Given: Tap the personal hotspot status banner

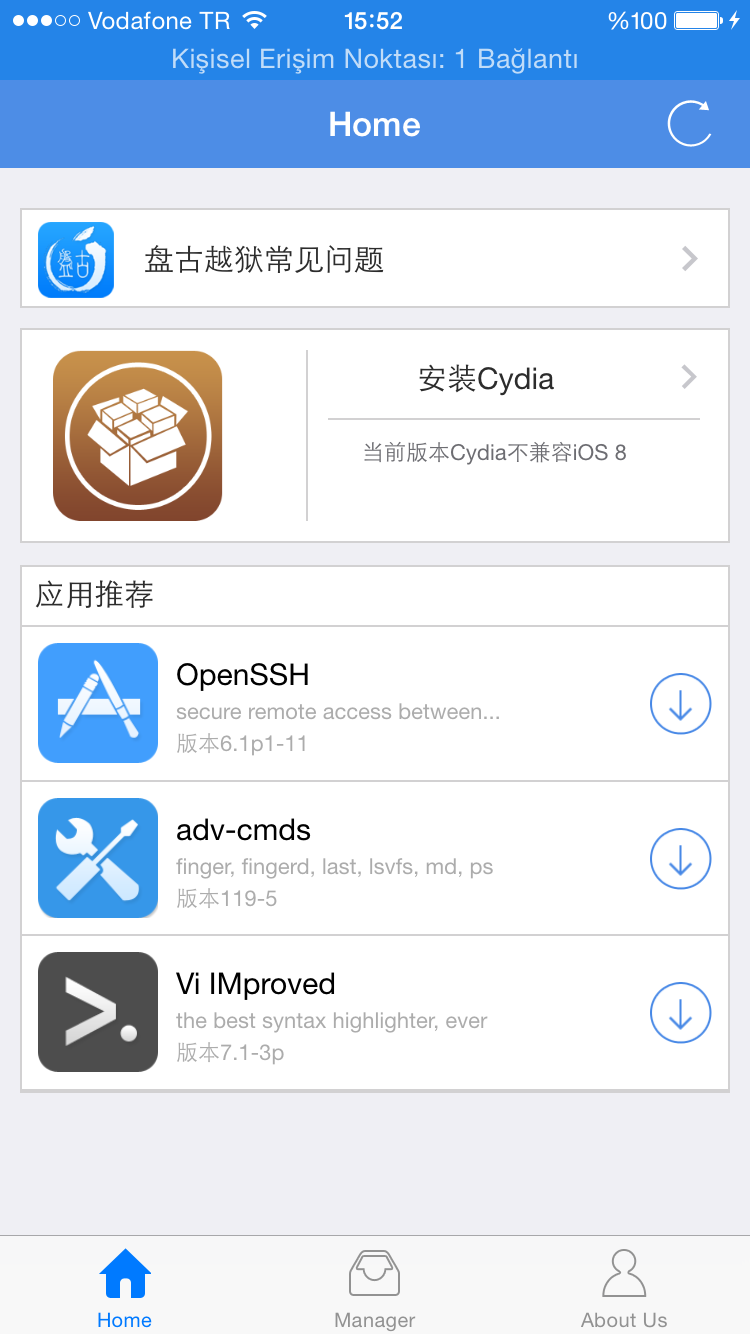Looking at the screenshot, I should pyautogui.click(x=375, y=59).
